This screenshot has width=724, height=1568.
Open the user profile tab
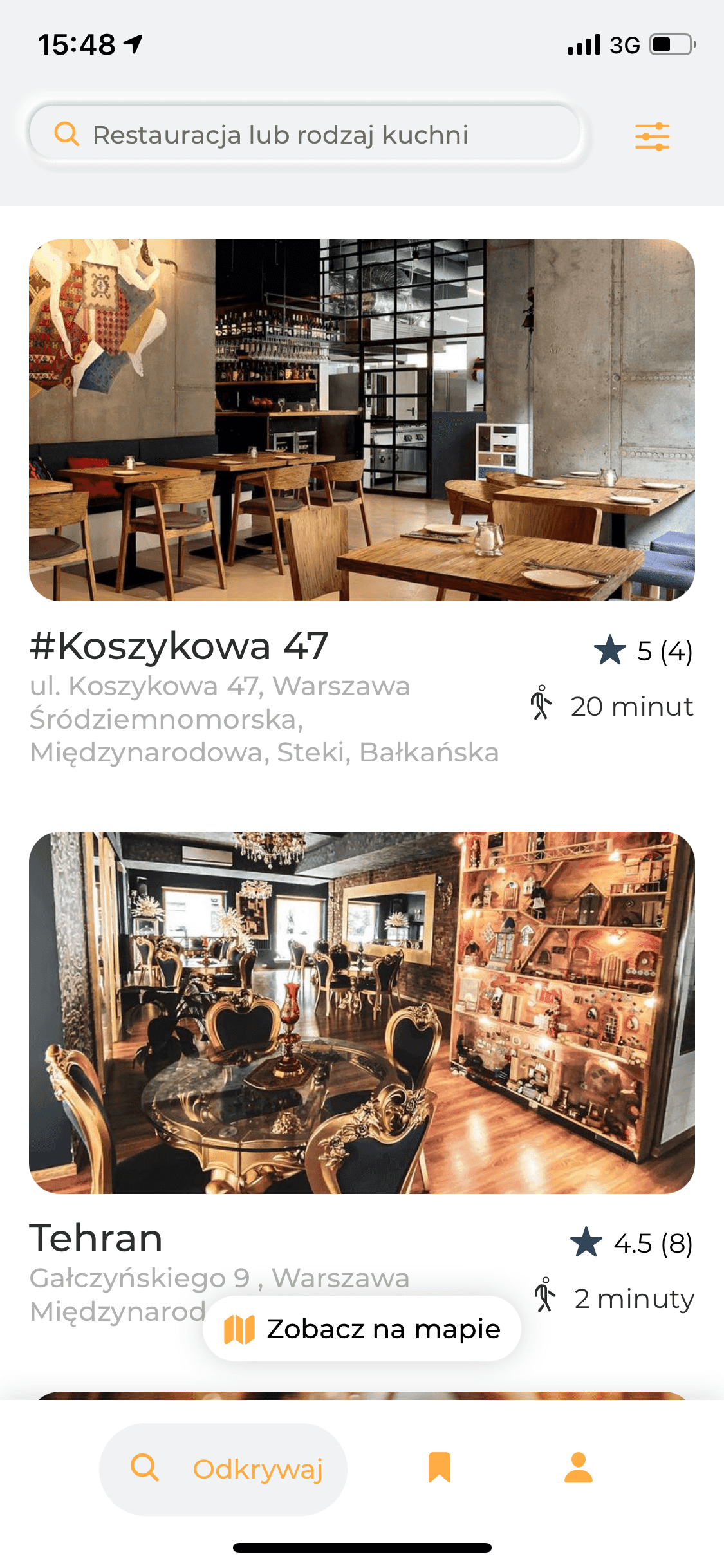pyautogui.click(x=578, y=1468)
